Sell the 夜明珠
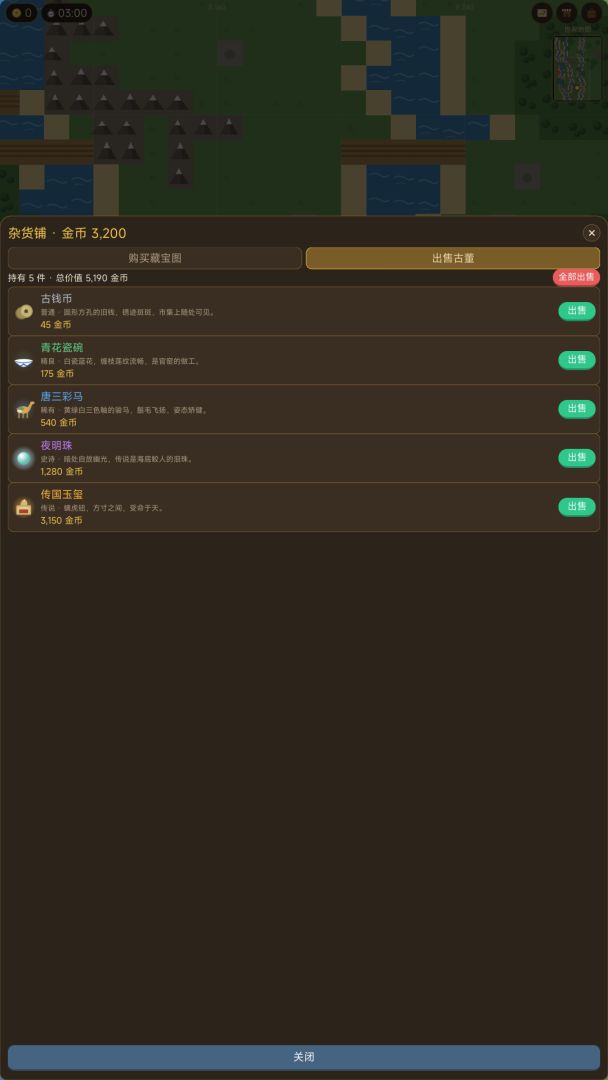The image size is (608, 1080). [576, 457]
